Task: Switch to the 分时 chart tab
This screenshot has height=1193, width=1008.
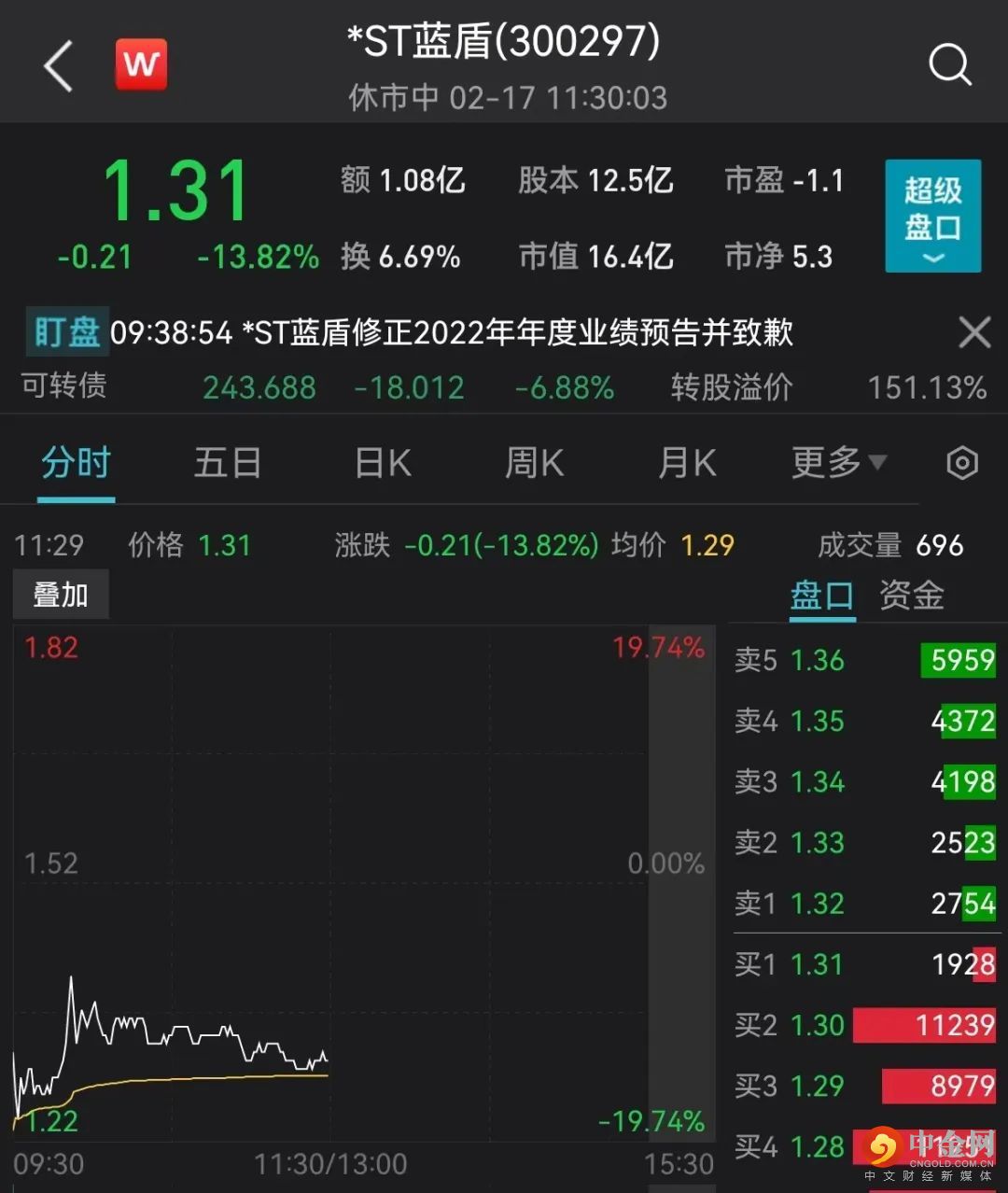Action: (76, 463)
